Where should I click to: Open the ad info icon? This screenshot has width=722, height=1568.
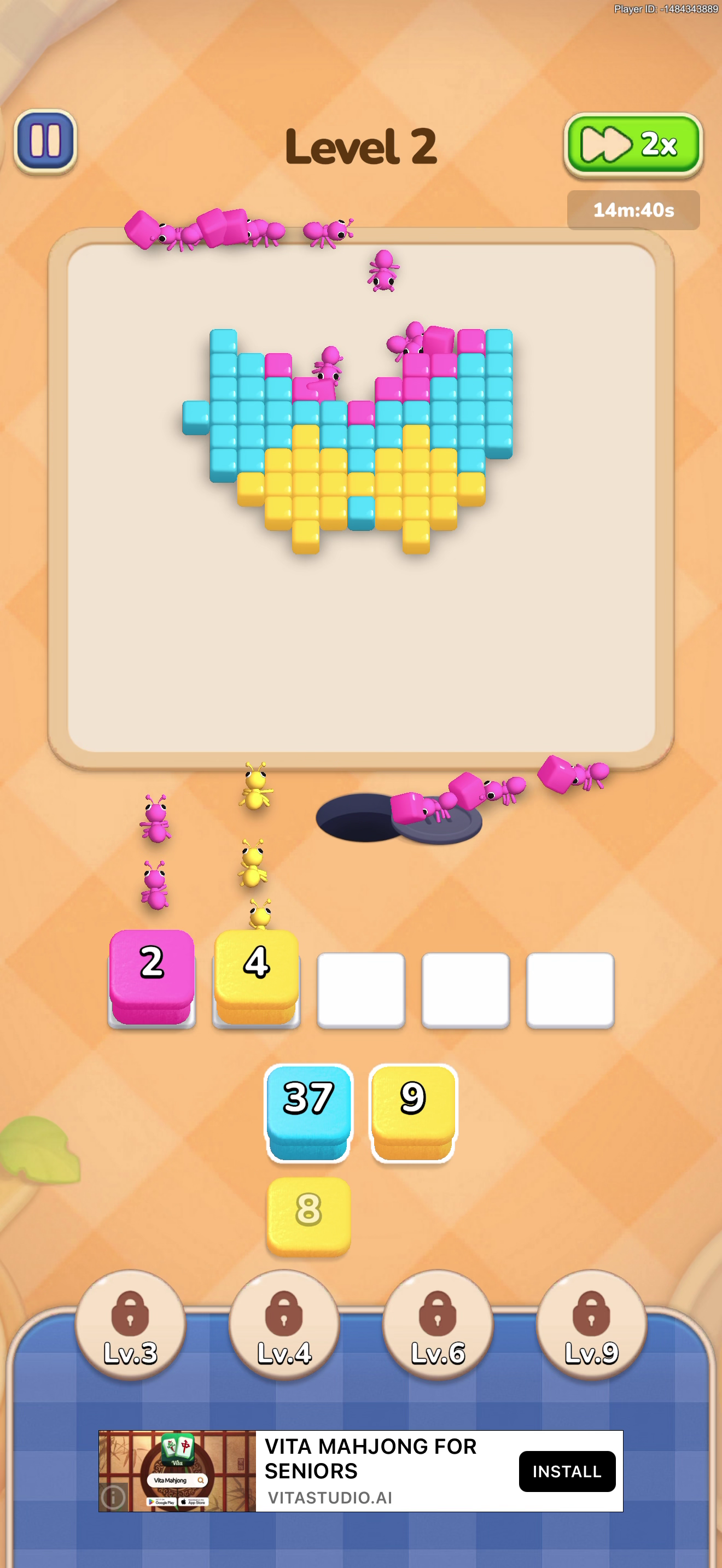coord(113,1497)
